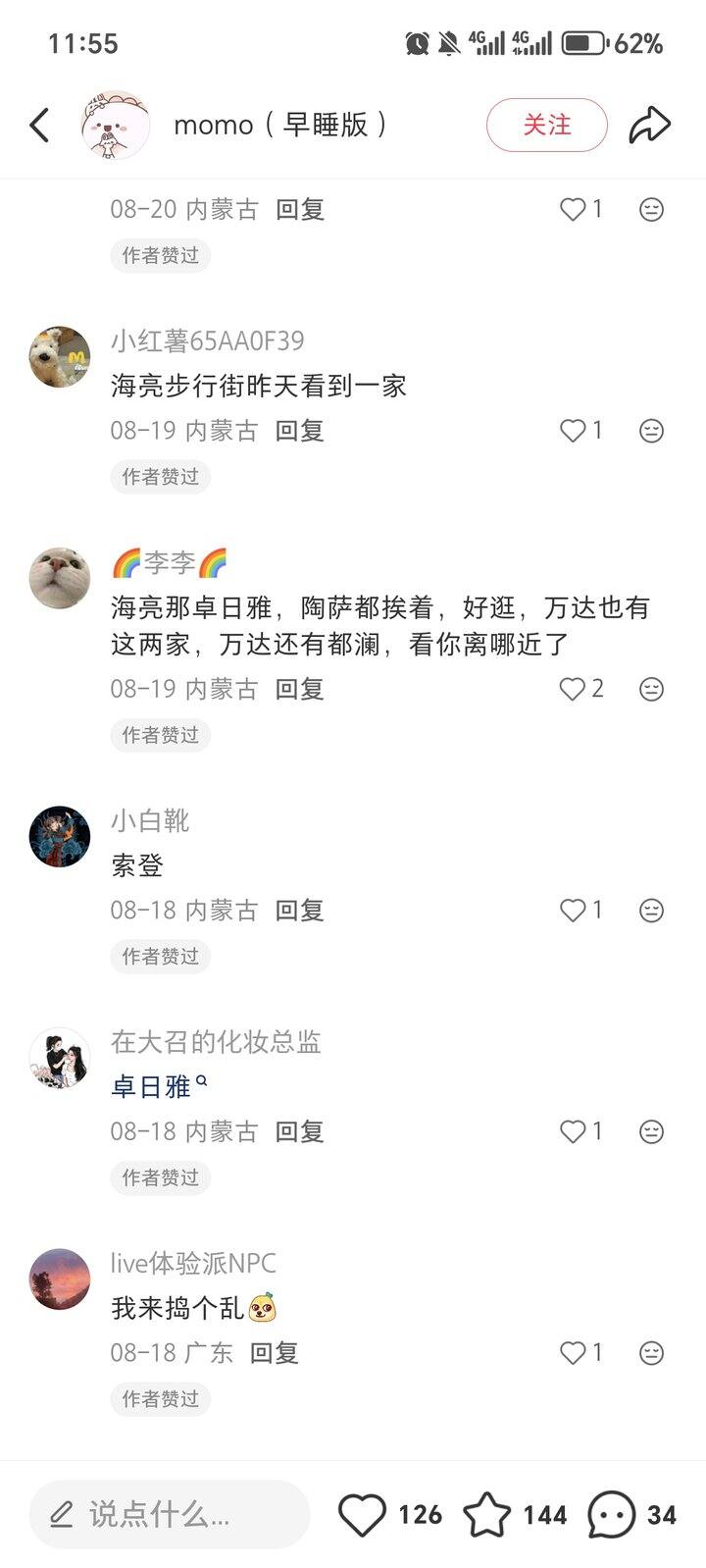Like 小白靴's 索登 comment
The height and width of the screenshot is (1568, 706).
[x=574, y=911]
